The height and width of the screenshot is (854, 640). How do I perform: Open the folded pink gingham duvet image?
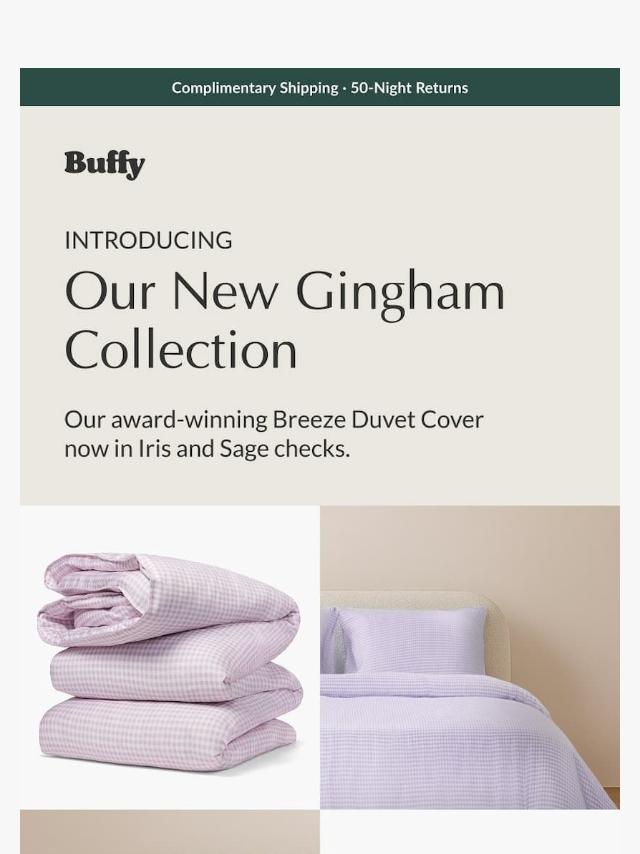click(170, 657)
